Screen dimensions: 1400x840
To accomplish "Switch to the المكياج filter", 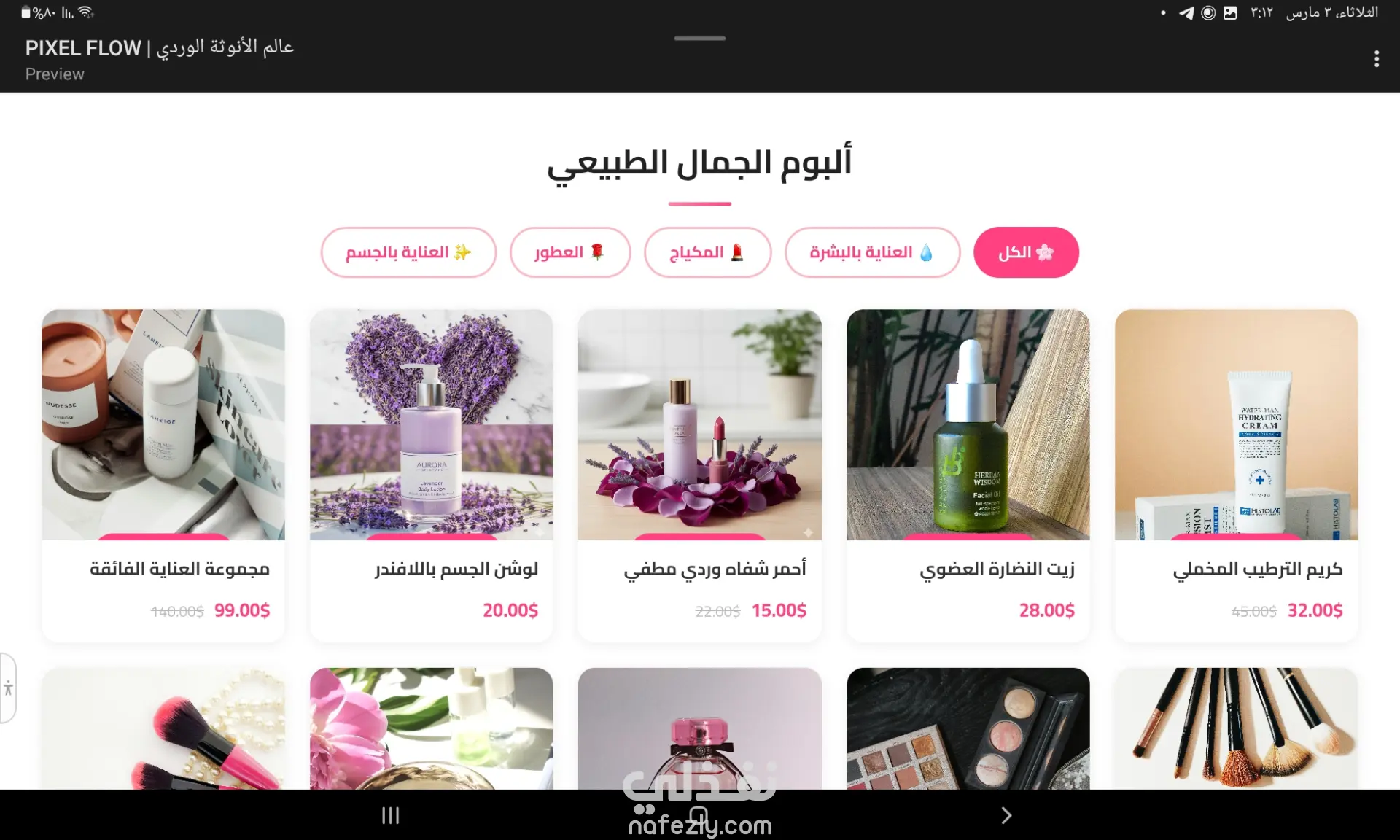I will (x=707, y=252).
